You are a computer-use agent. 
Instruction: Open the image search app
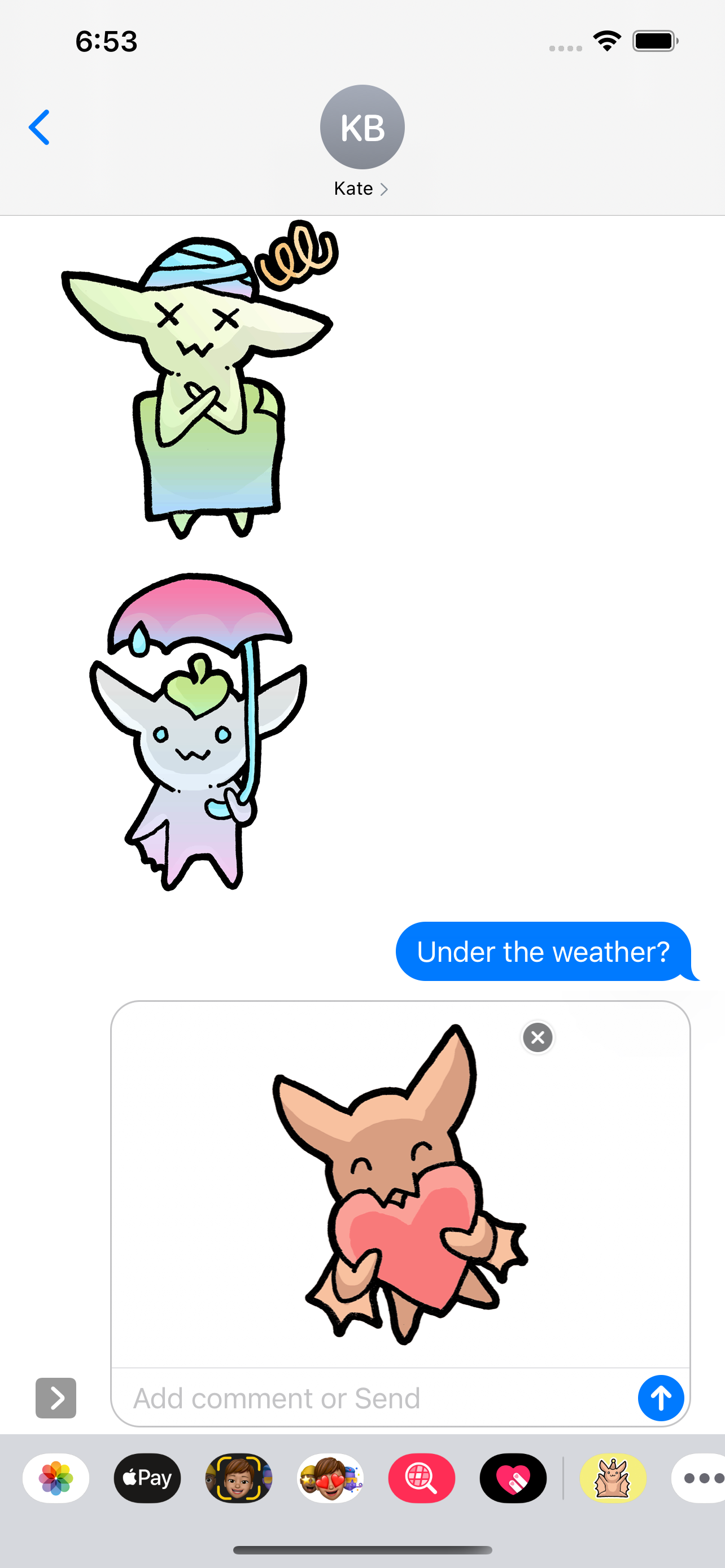click(x=421, y=1478)
